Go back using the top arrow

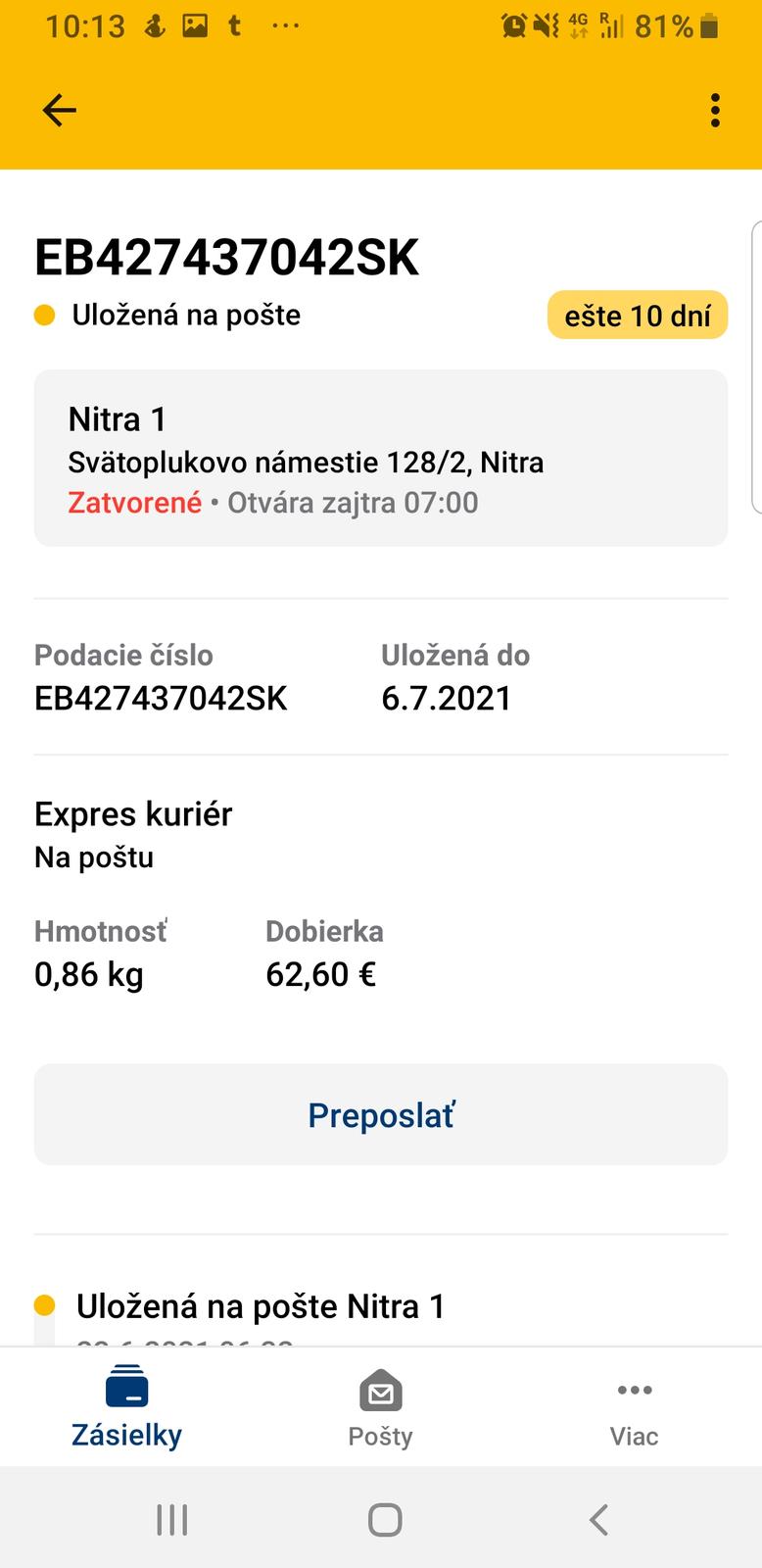pos(59,111)
